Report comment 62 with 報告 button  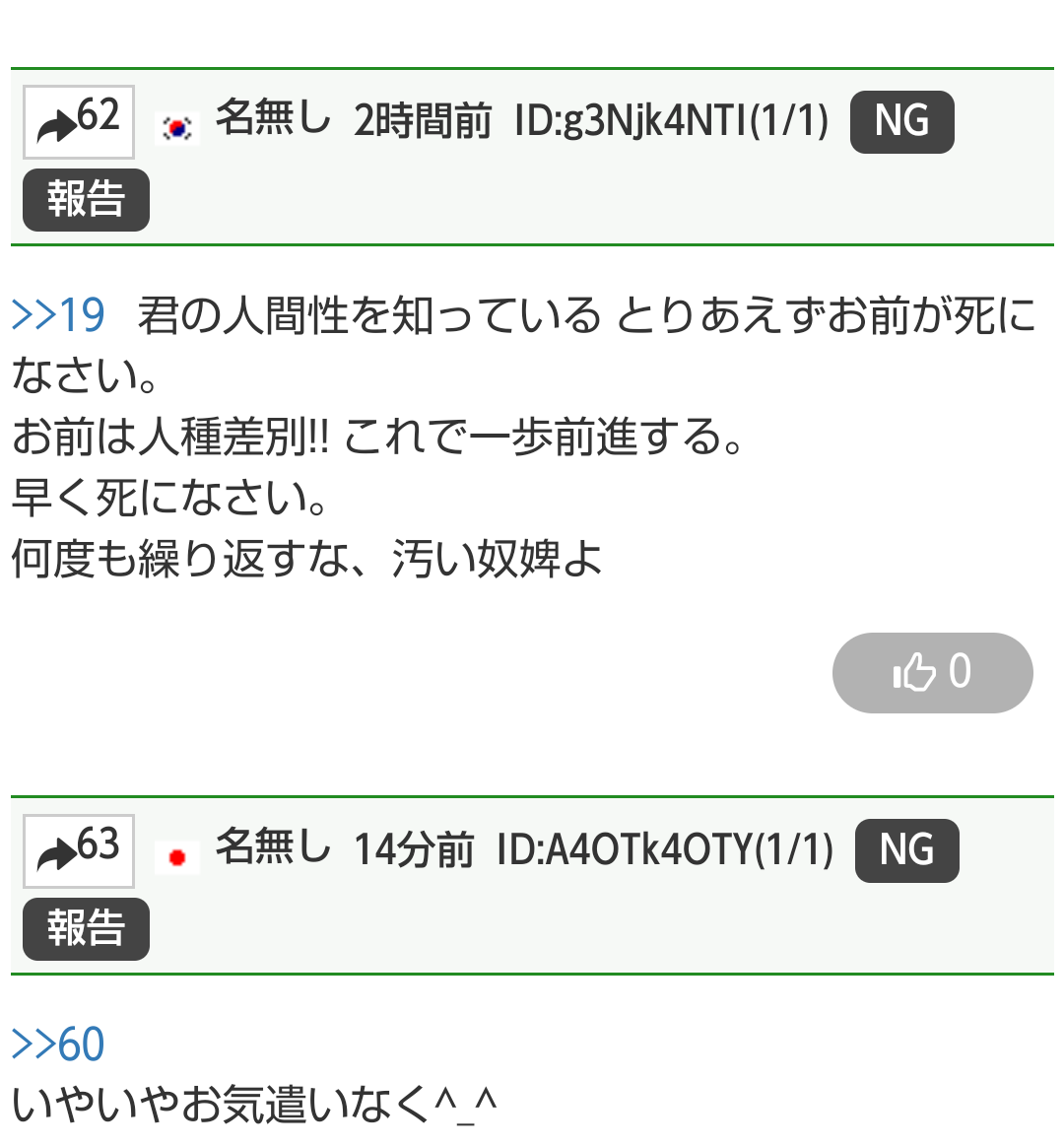coord(86,200)
